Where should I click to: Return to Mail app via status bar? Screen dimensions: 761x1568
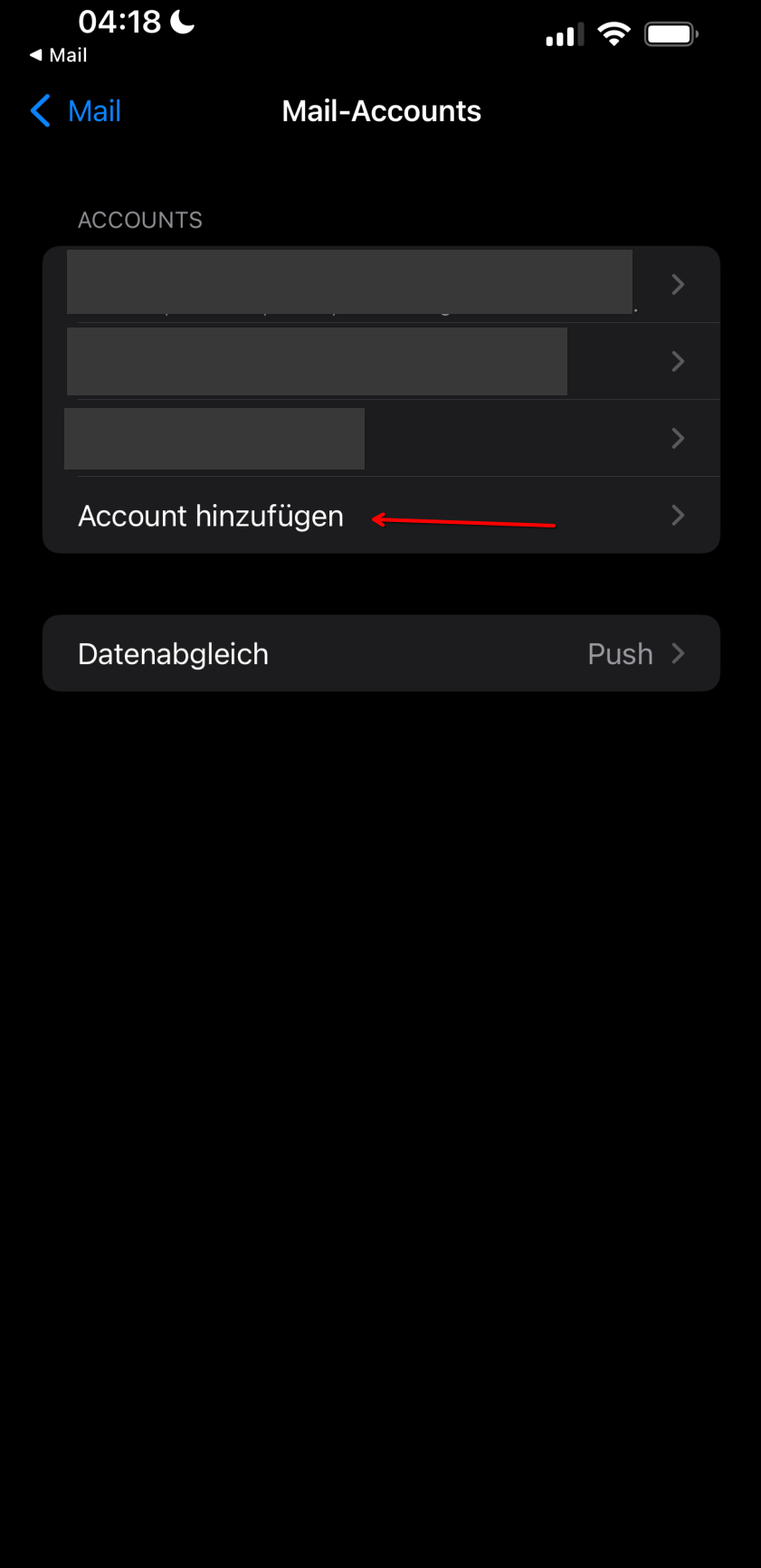coord(59,55)
